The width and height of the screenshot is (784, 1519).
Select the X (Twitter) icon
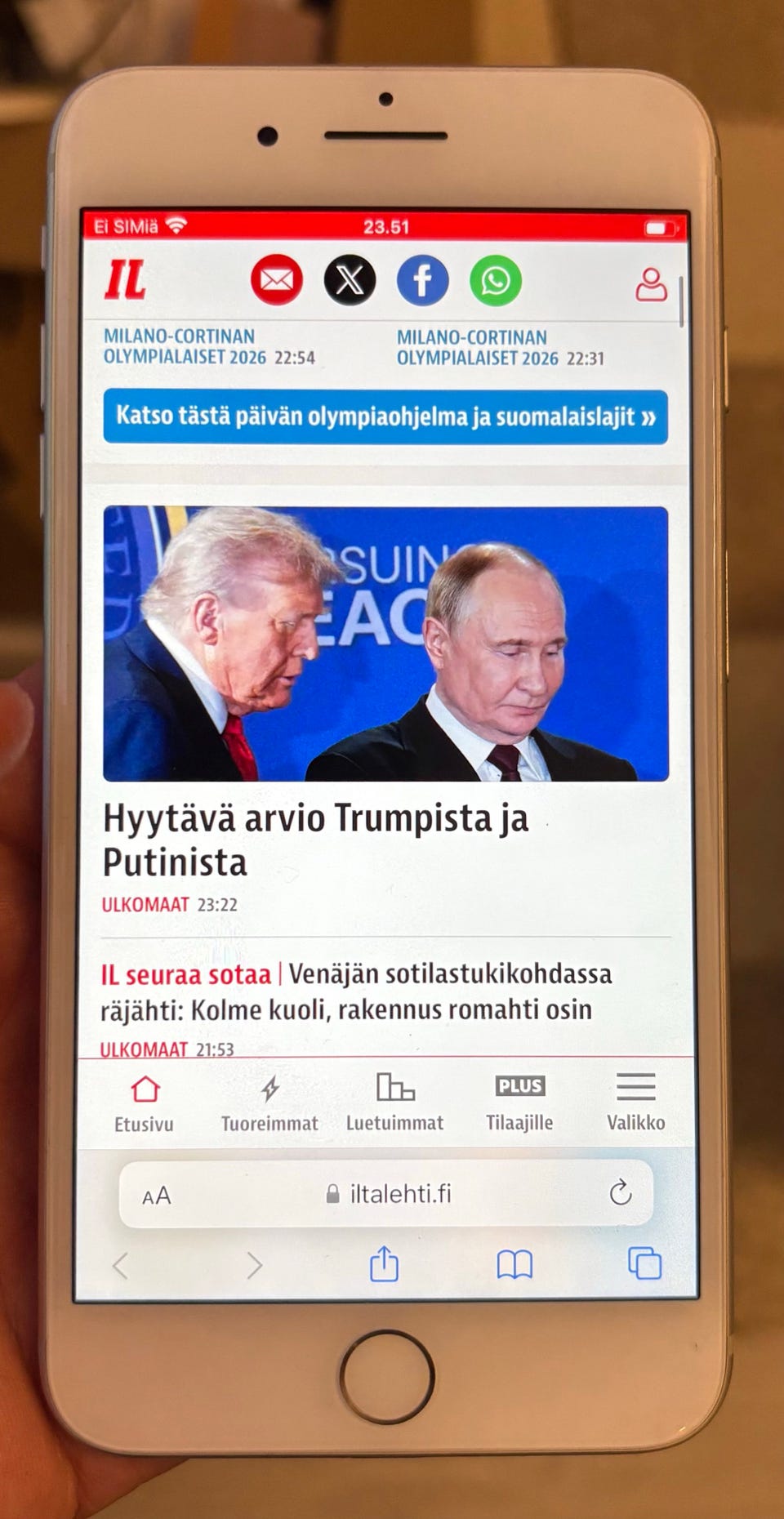click(350, 280)
